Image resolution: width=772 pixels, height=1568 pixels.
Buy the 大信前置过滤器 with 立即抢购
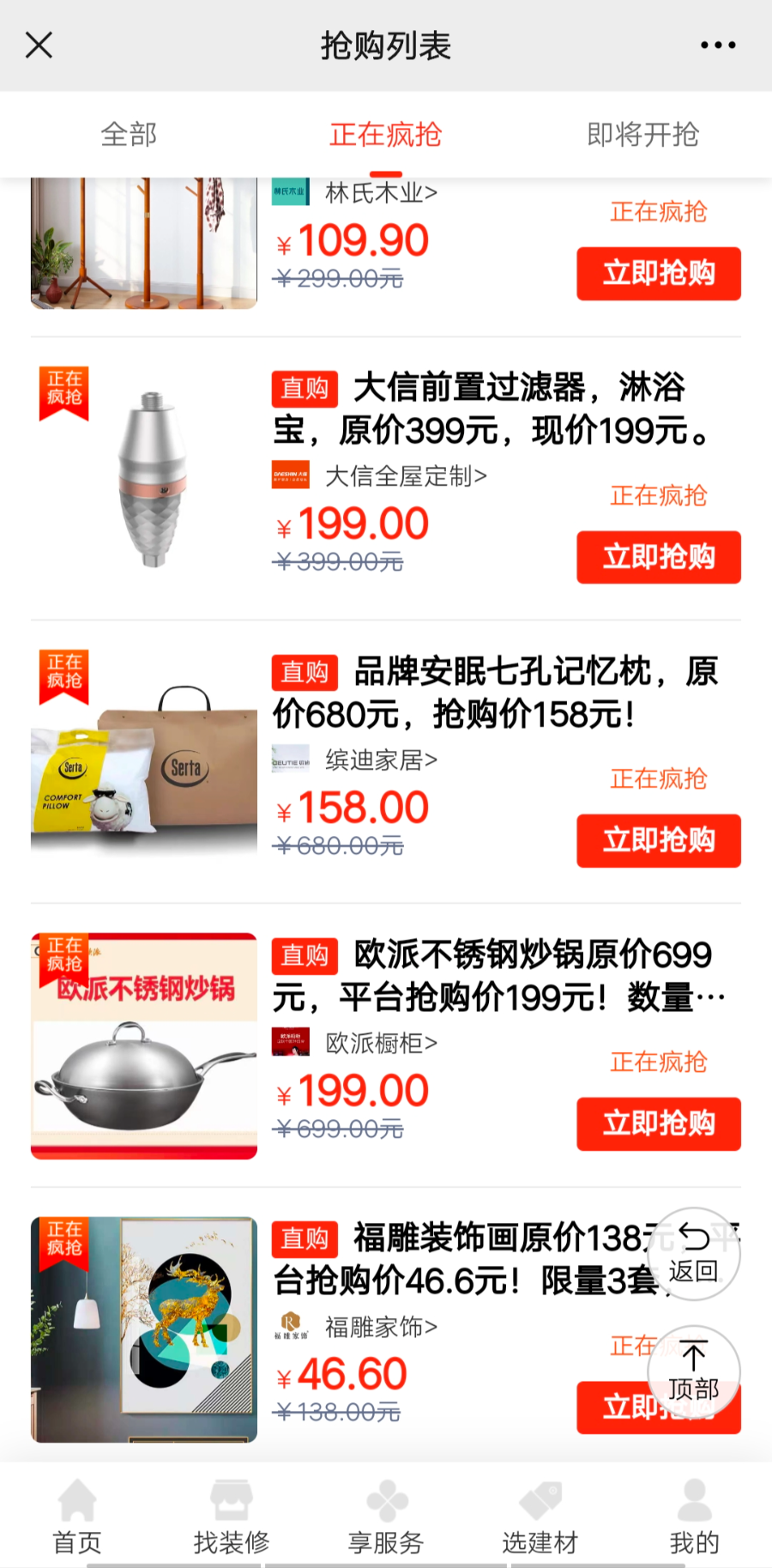[x=658, y=557]
